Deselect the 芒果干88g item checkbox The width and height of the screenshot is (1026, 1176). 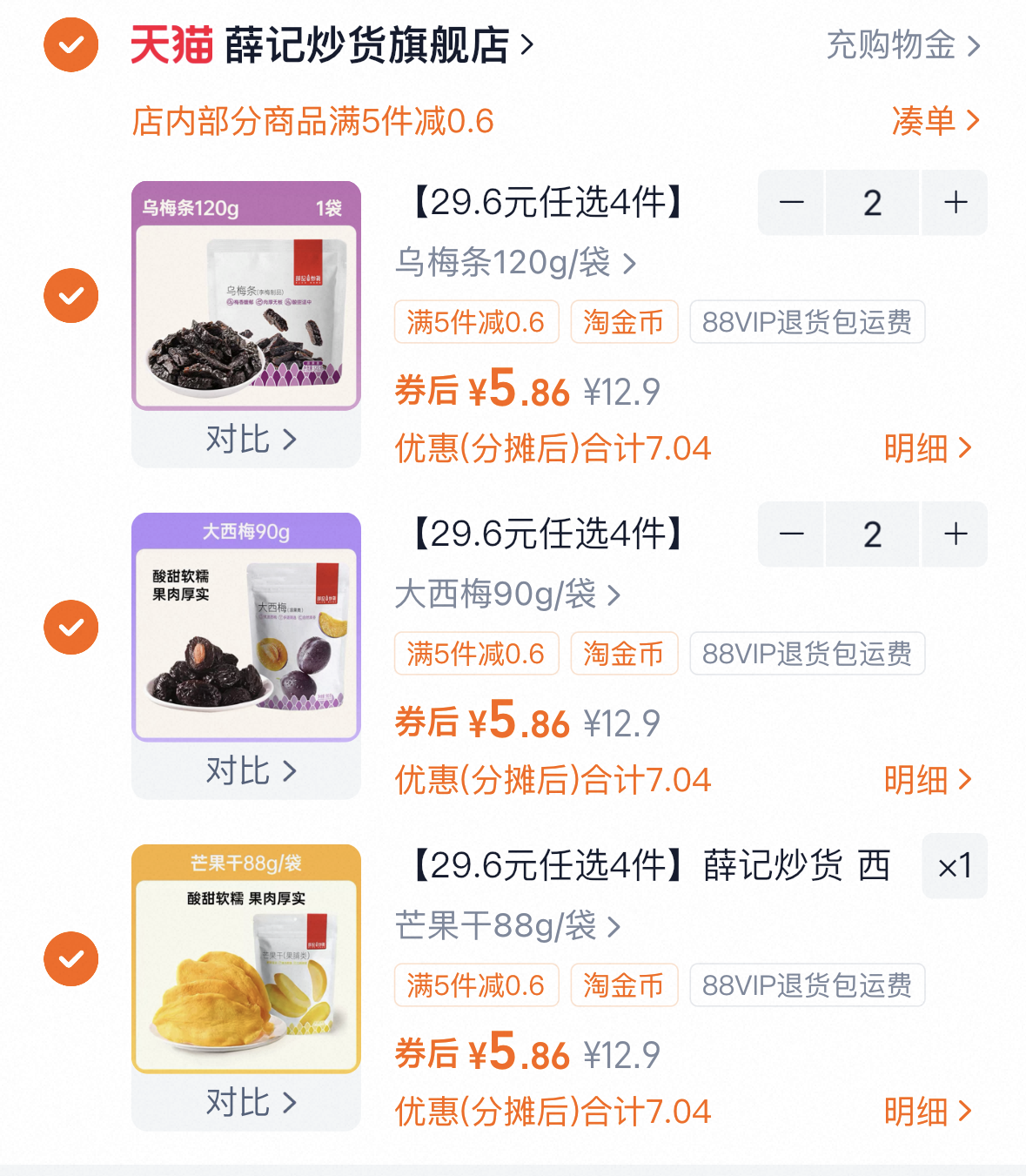pyautogui.click(x=70, y=958)
